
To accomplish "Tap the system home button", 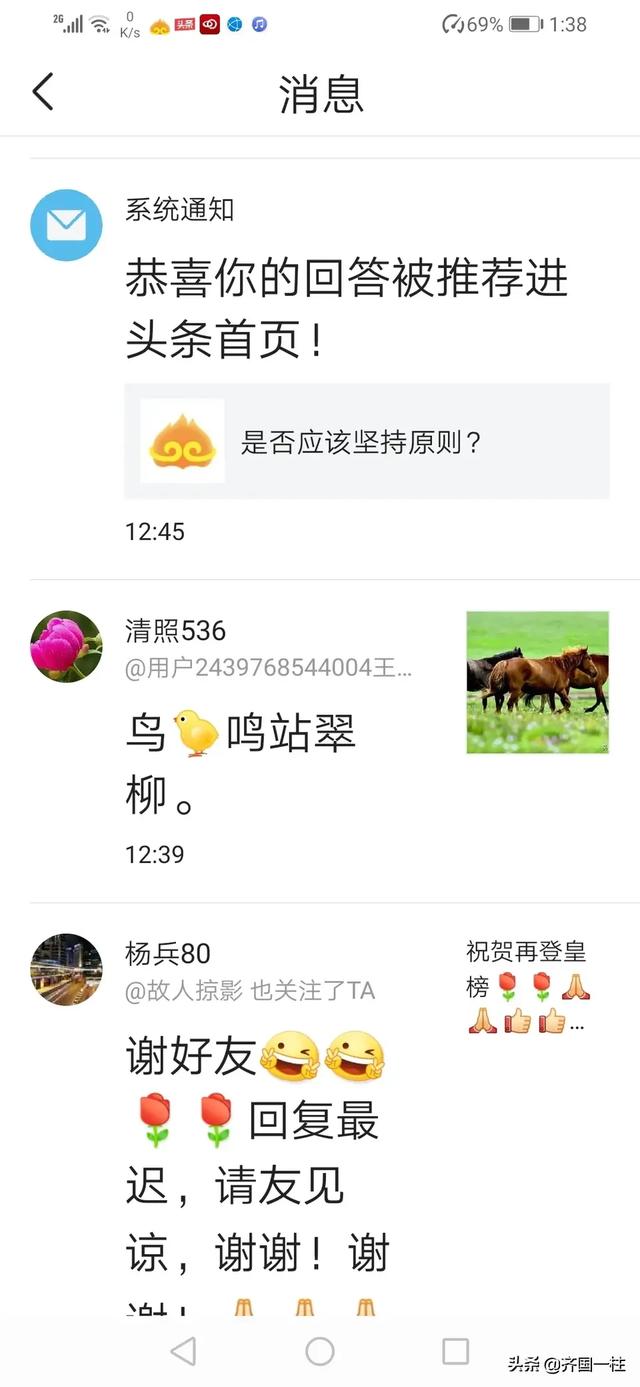I will point(320,1352).
